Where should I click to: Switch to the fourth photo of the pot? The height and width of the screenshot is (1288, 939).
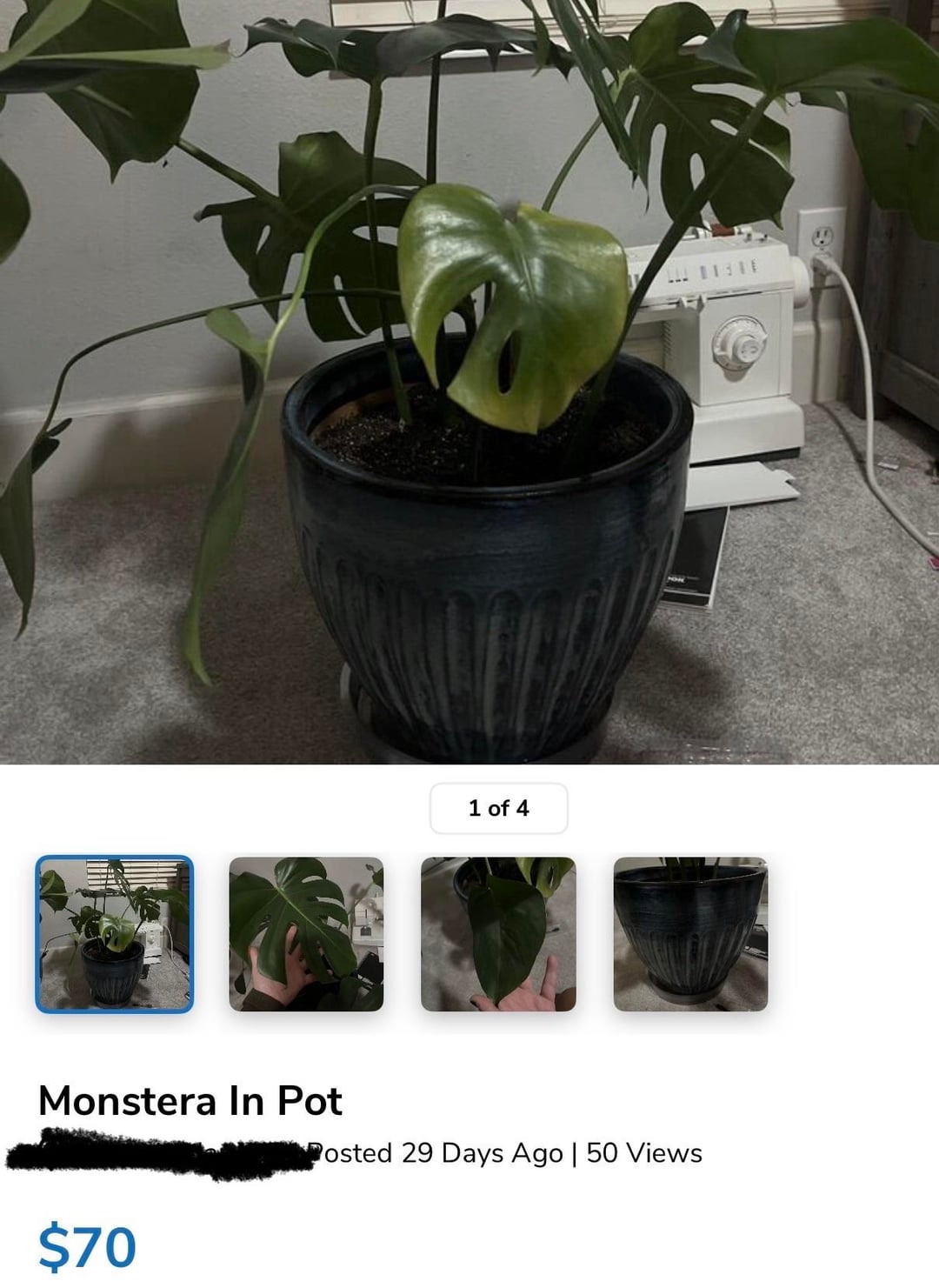pos(690,934)
